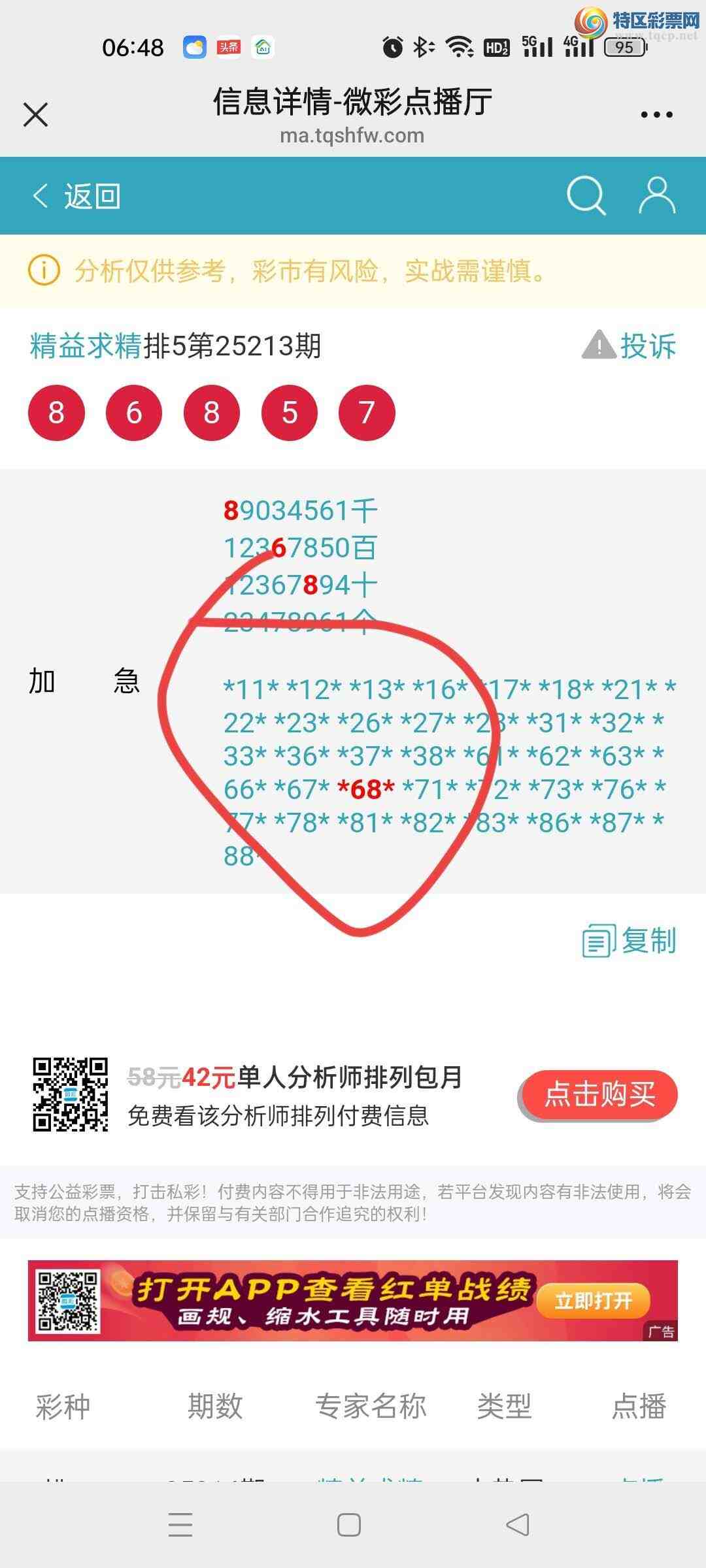Tap the 头条 notification icon in status bar

coord(227,46)
